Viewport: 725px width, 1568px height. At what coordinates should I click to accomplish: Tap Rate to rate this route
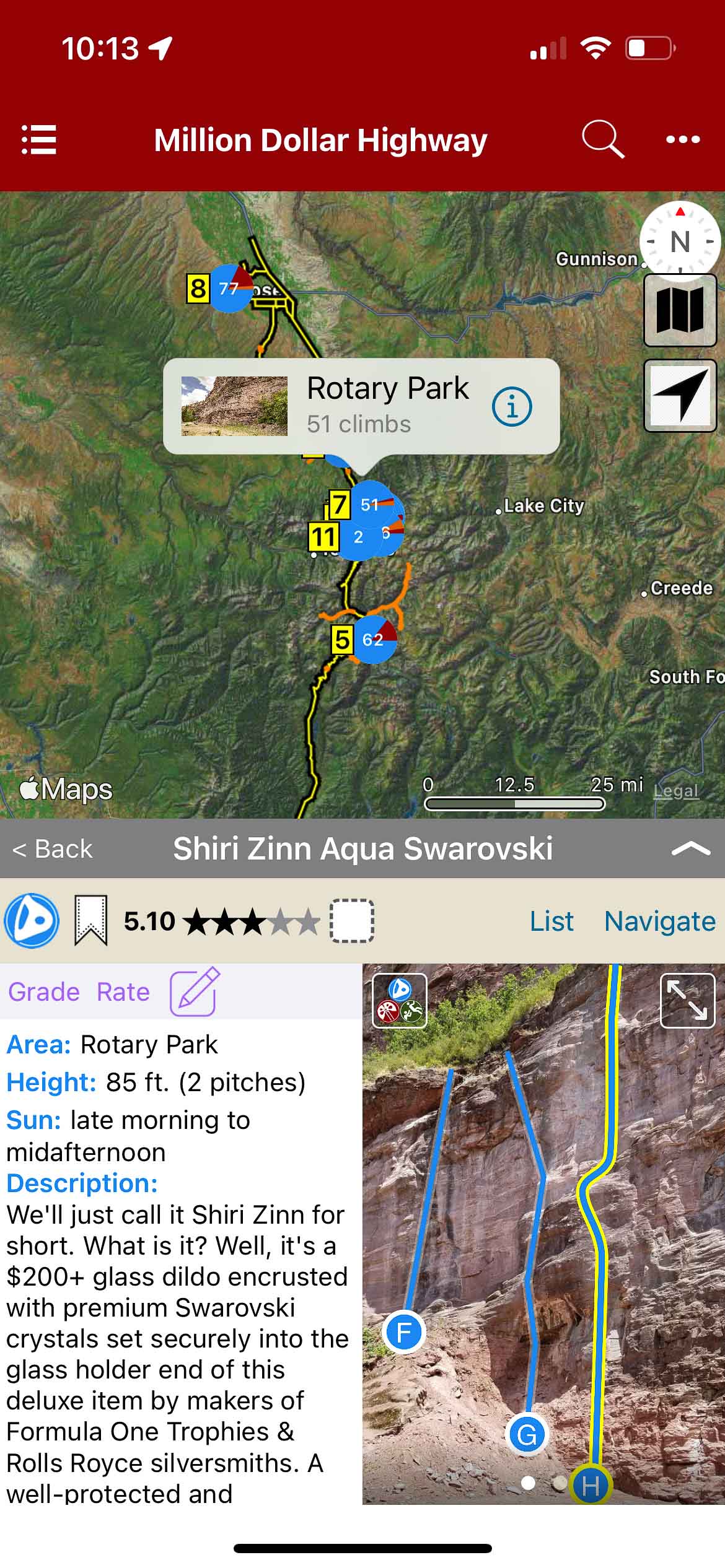click(x=123, y=992)
